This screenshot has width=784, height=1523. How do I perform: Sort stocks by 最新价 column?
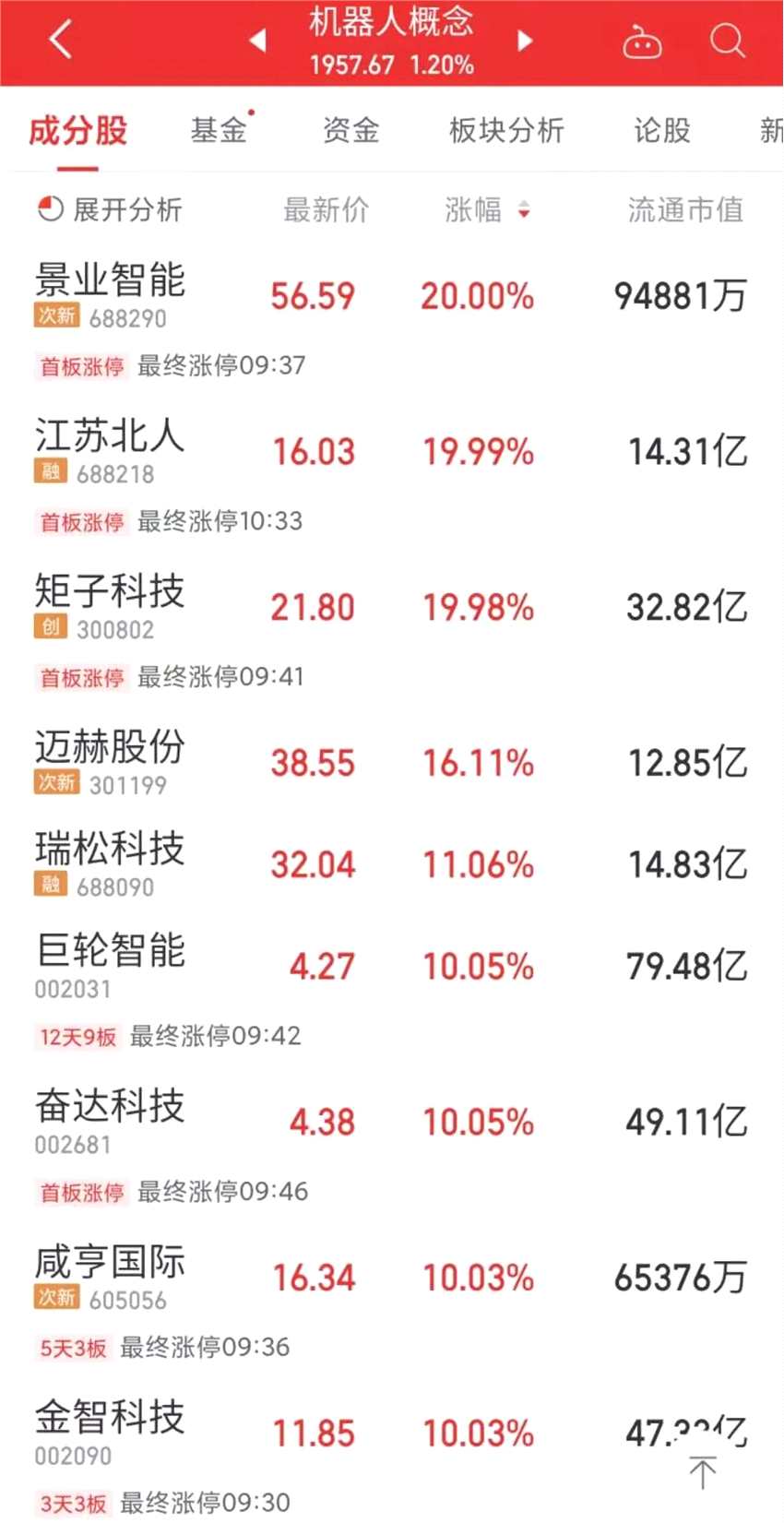coord(326,210)
